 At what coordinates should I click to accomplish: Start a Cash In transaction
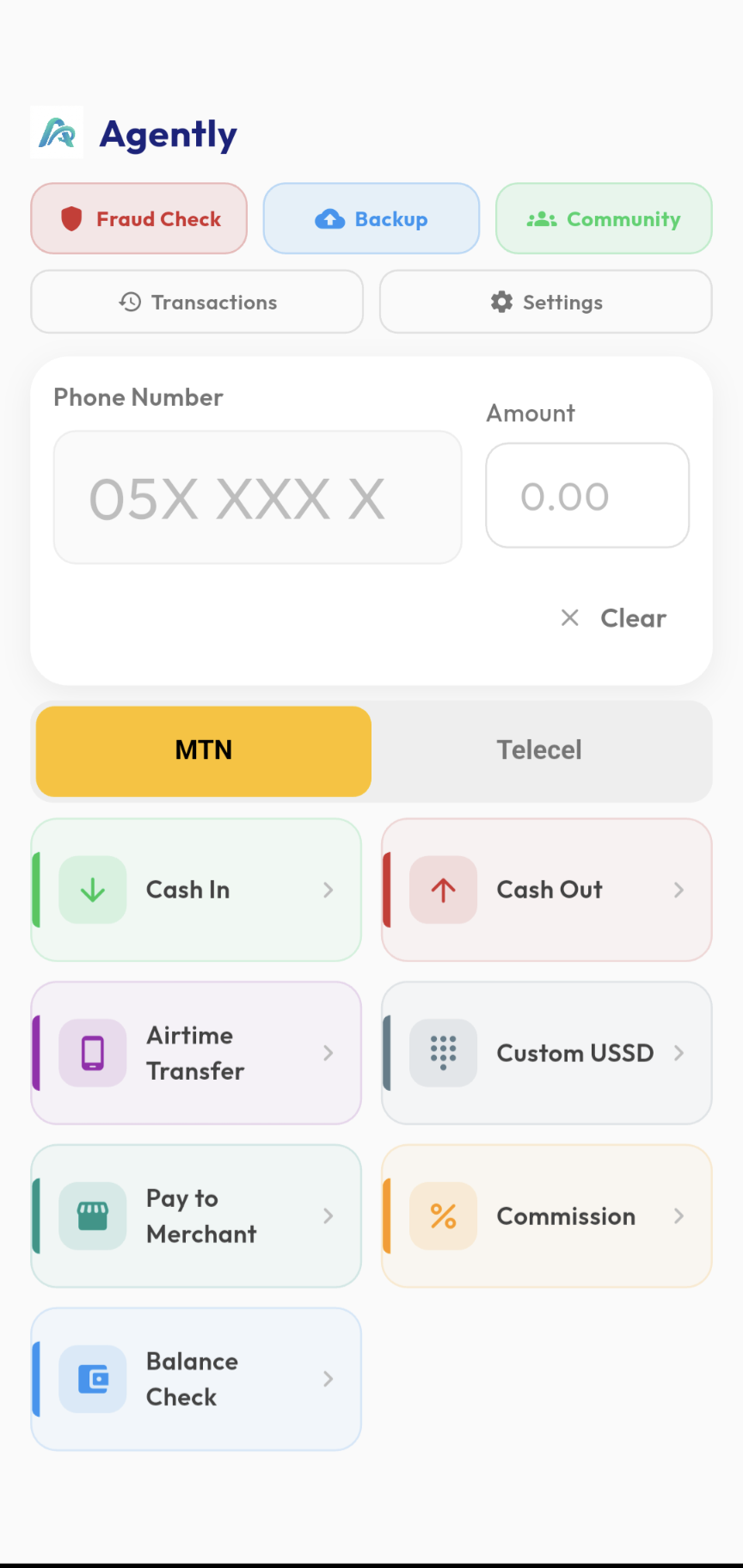pos(196,890)
